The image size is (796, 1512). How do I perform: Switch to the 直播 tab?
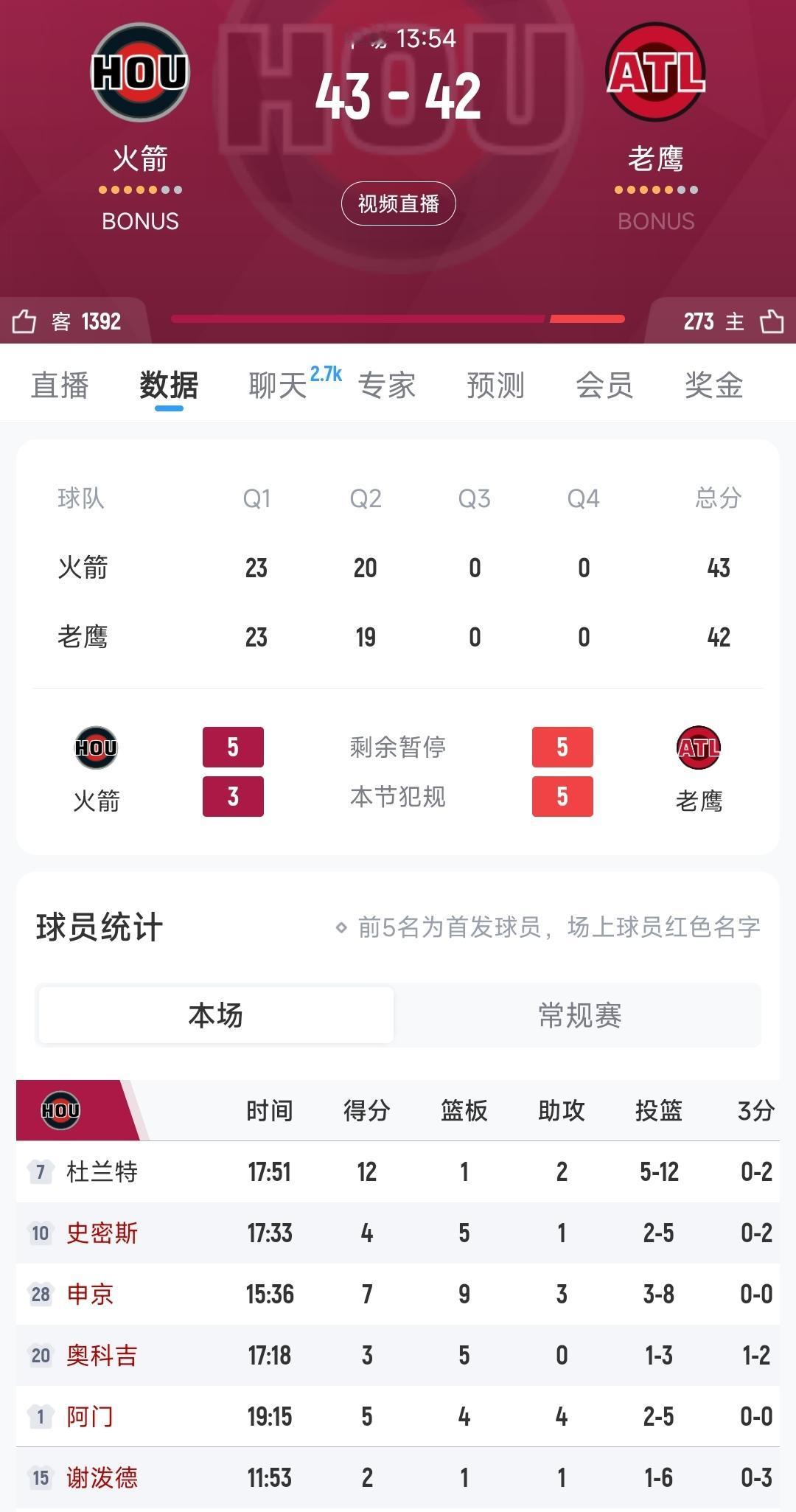tap(59, 385)
